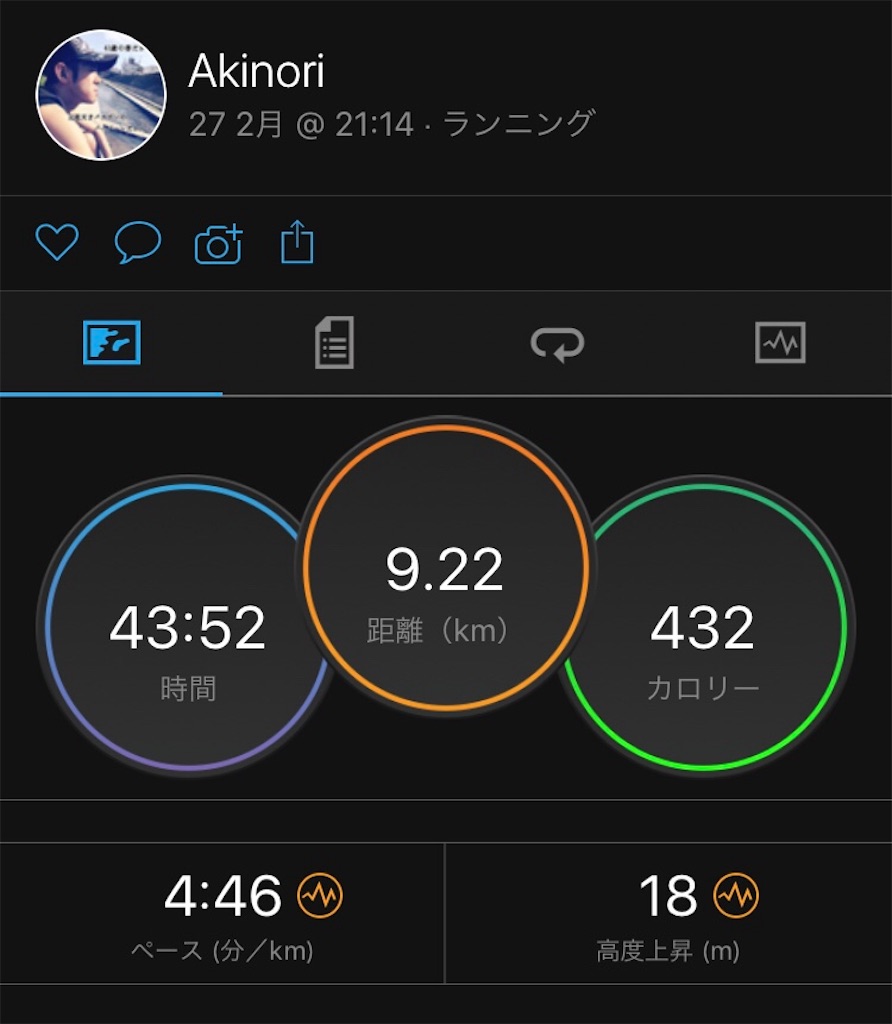Share the activity via the share icon
Image resolution: width=892 pixels, height=1024 pixels.
click(295, 240)
